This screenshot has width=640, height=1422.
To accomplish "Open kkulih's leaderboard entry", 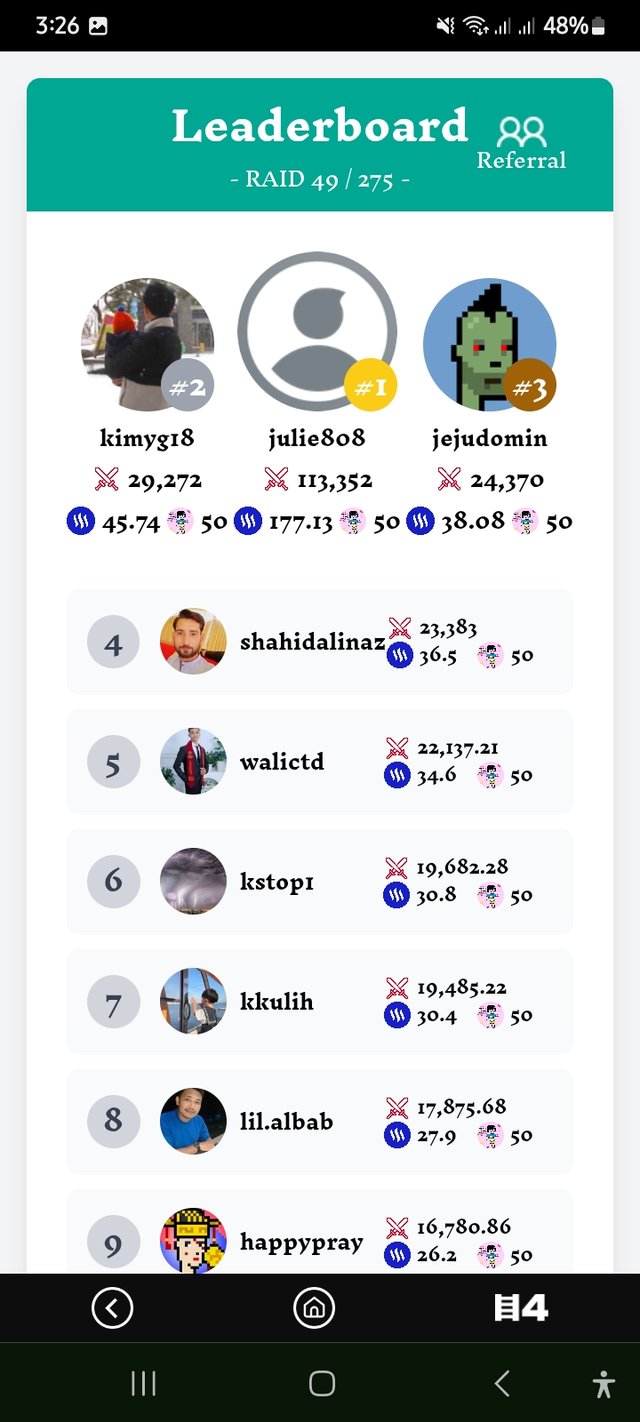I will click(319, 1002).
